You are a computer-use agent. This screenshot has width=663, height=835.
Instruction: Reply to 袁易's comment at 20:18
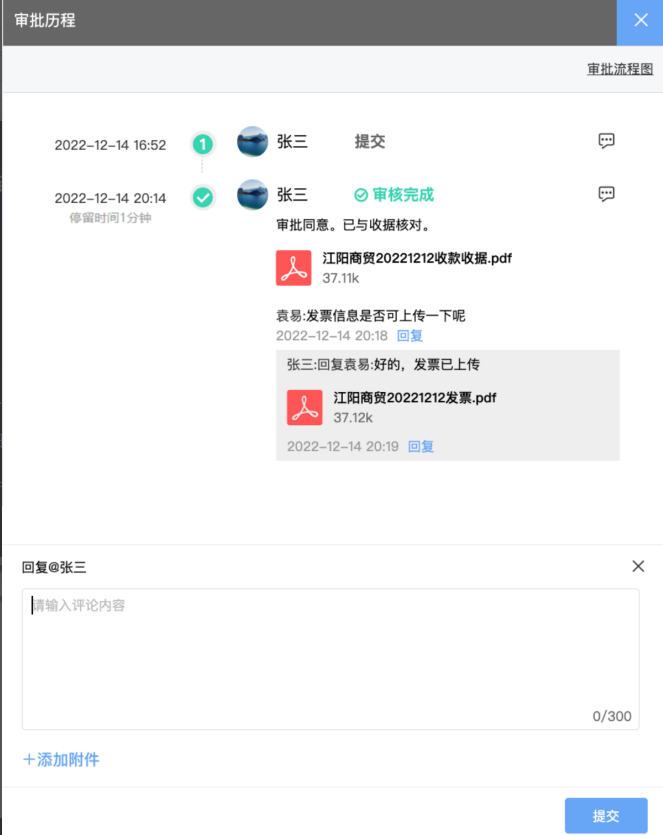(410, 336)
